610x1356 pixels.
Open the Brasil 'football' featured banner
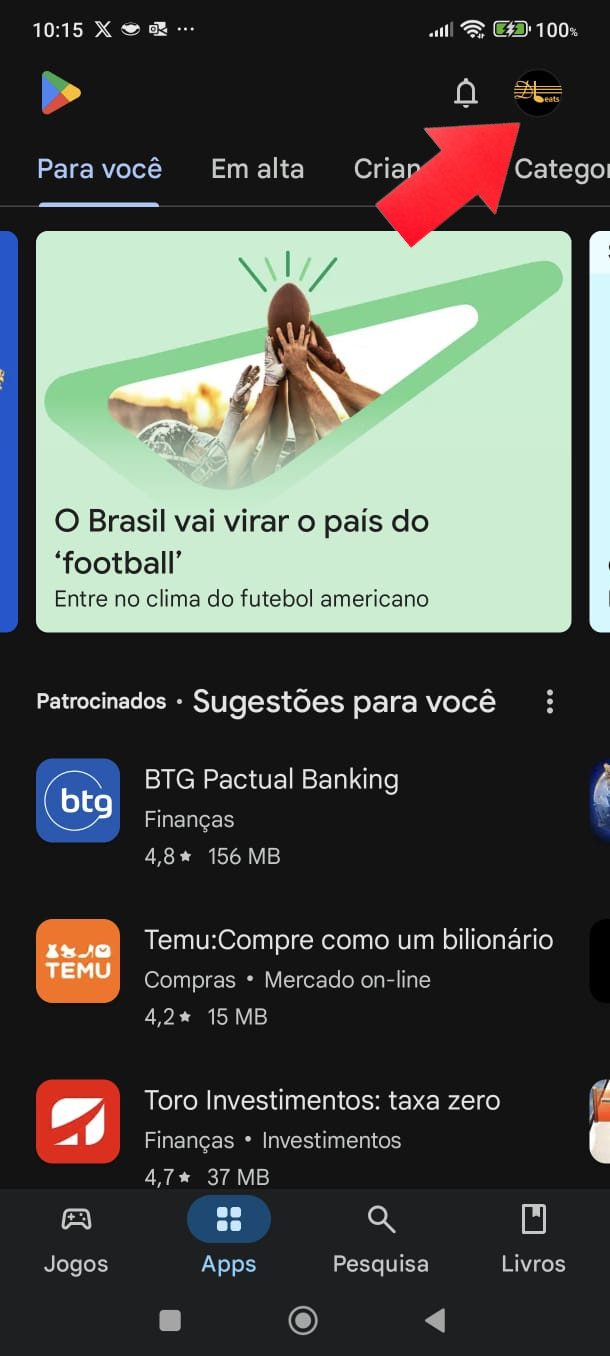pos(303,432)
